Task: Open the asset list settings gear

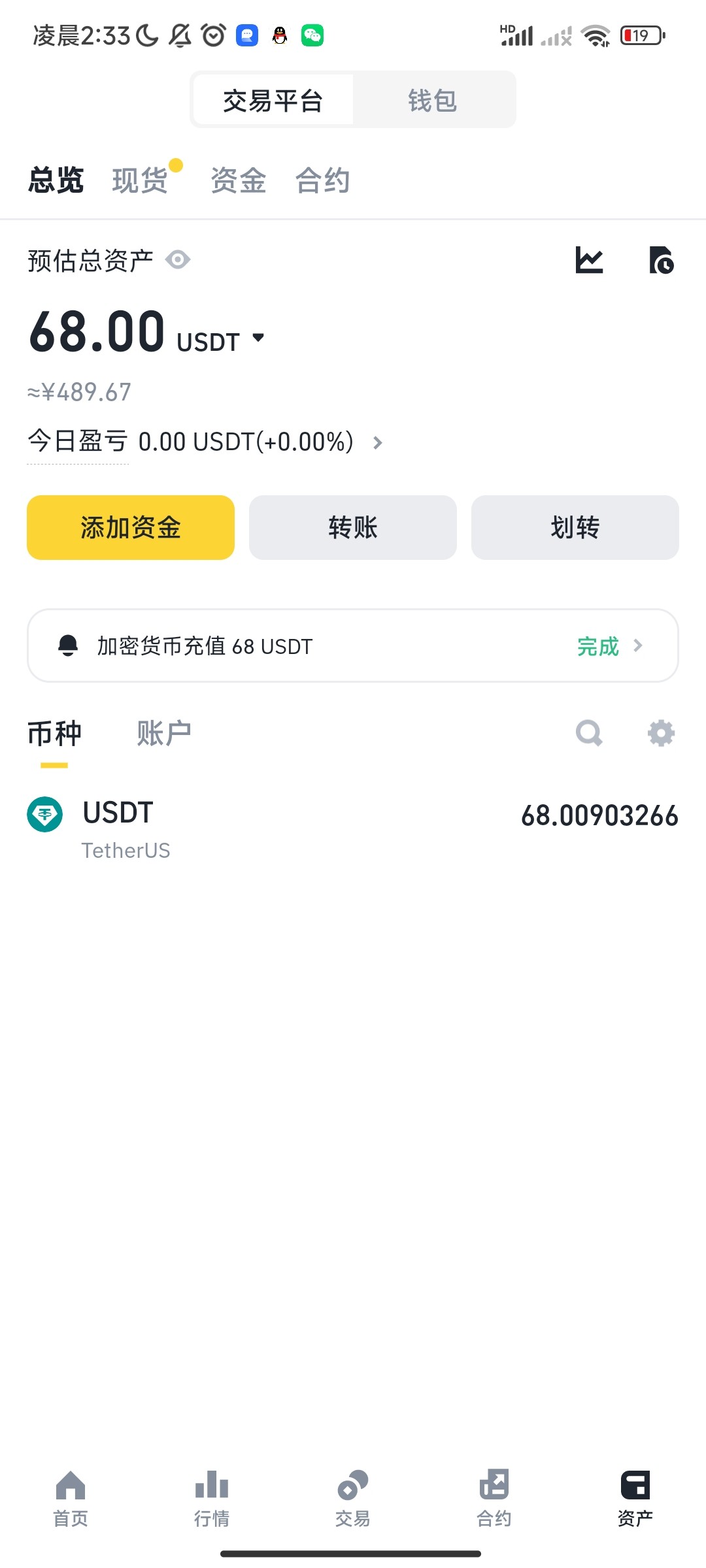Action: [x=661, y=733]
